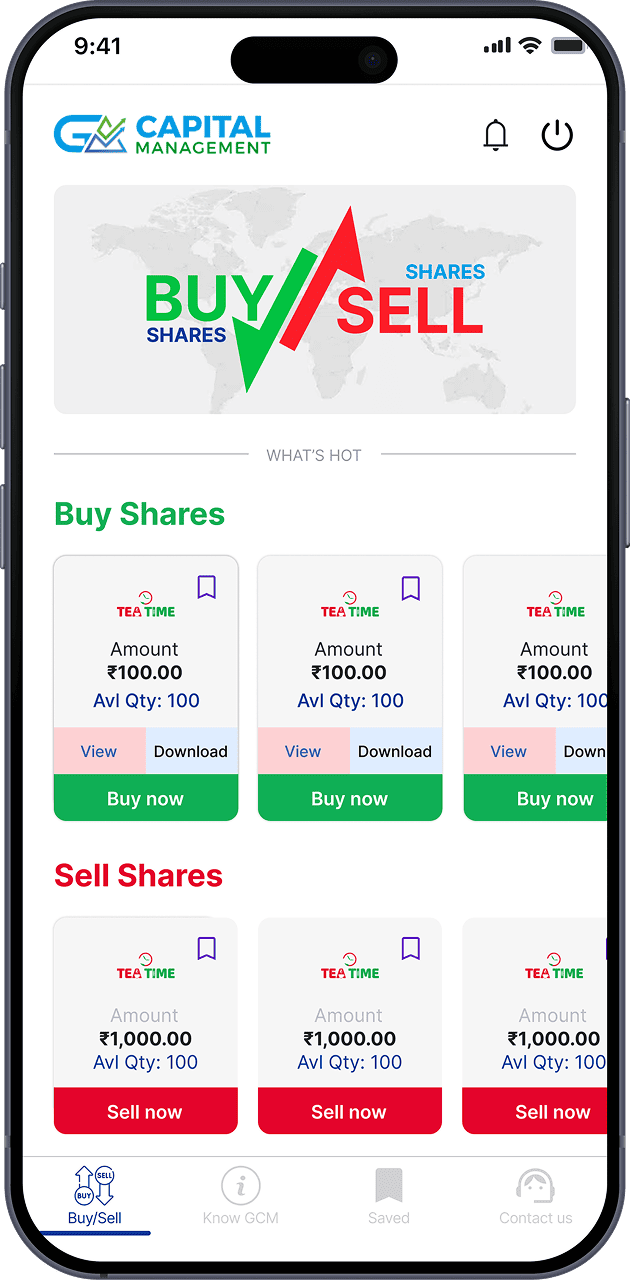Switch to the Know GCM tab
This screenshot has height=1280, width=630.
(x=240, y=1197)
